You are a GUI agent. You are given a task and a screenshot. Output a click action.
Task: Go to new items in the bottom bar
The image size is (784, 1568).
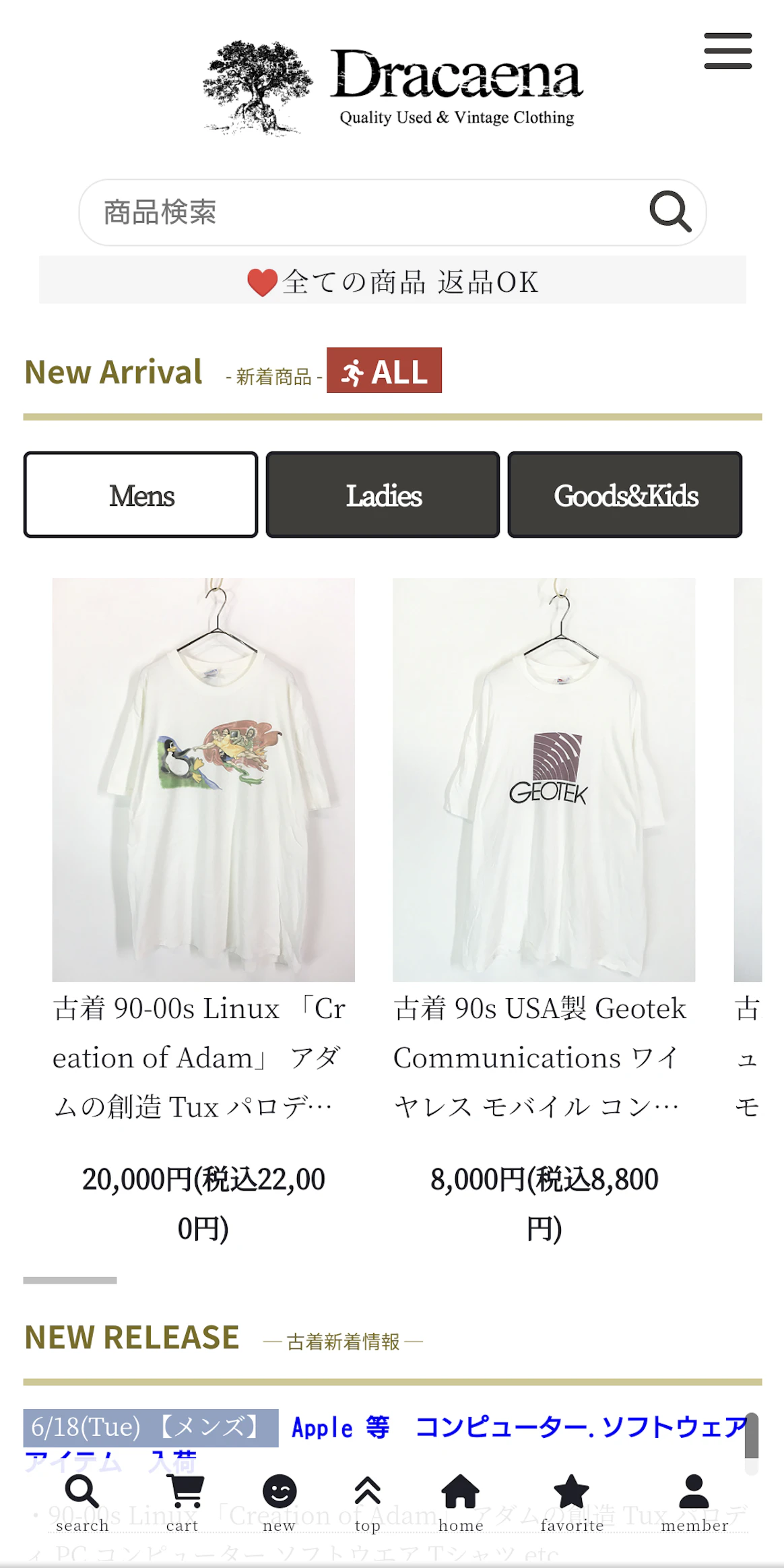(x=280, y=1501)
